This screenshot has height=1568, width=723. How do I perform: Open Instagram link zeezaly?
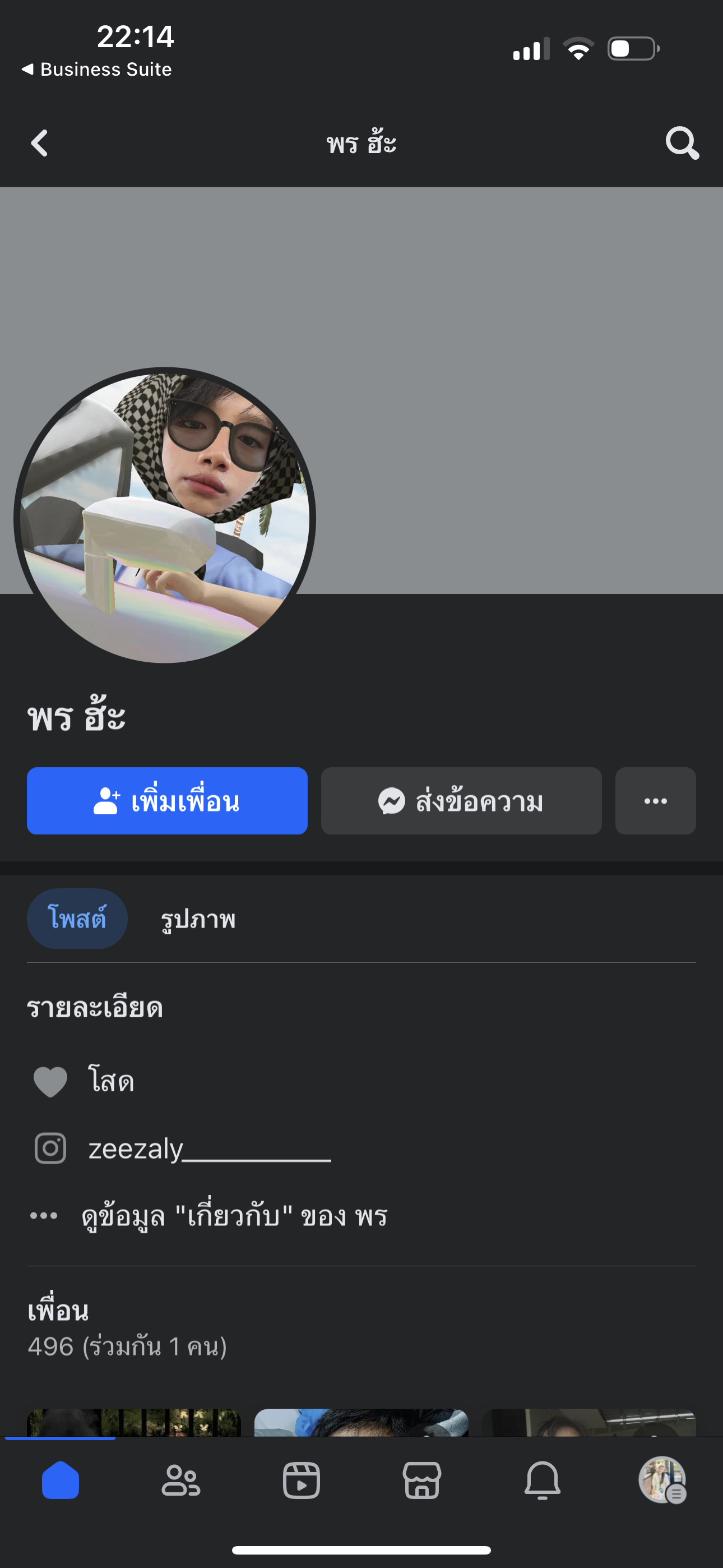click(208, 1149)
